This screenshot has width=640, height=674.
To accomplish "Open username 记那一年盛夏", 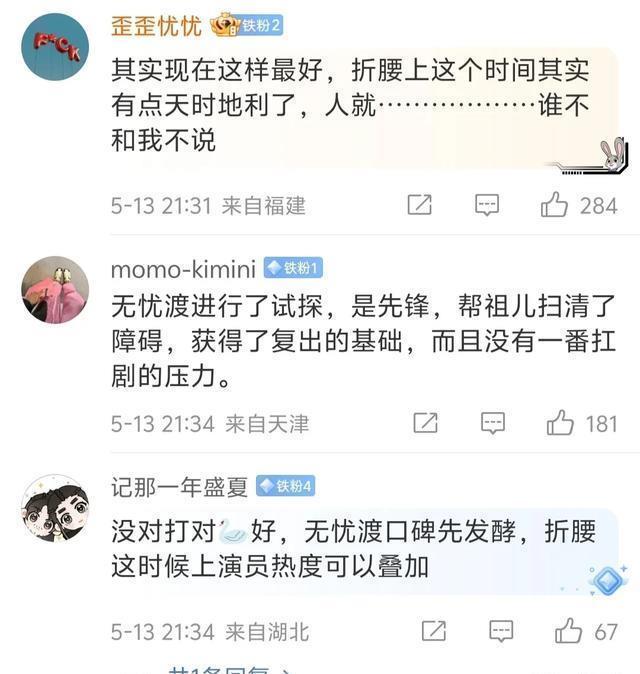I will pyautogui.click(x=179, y=486).
